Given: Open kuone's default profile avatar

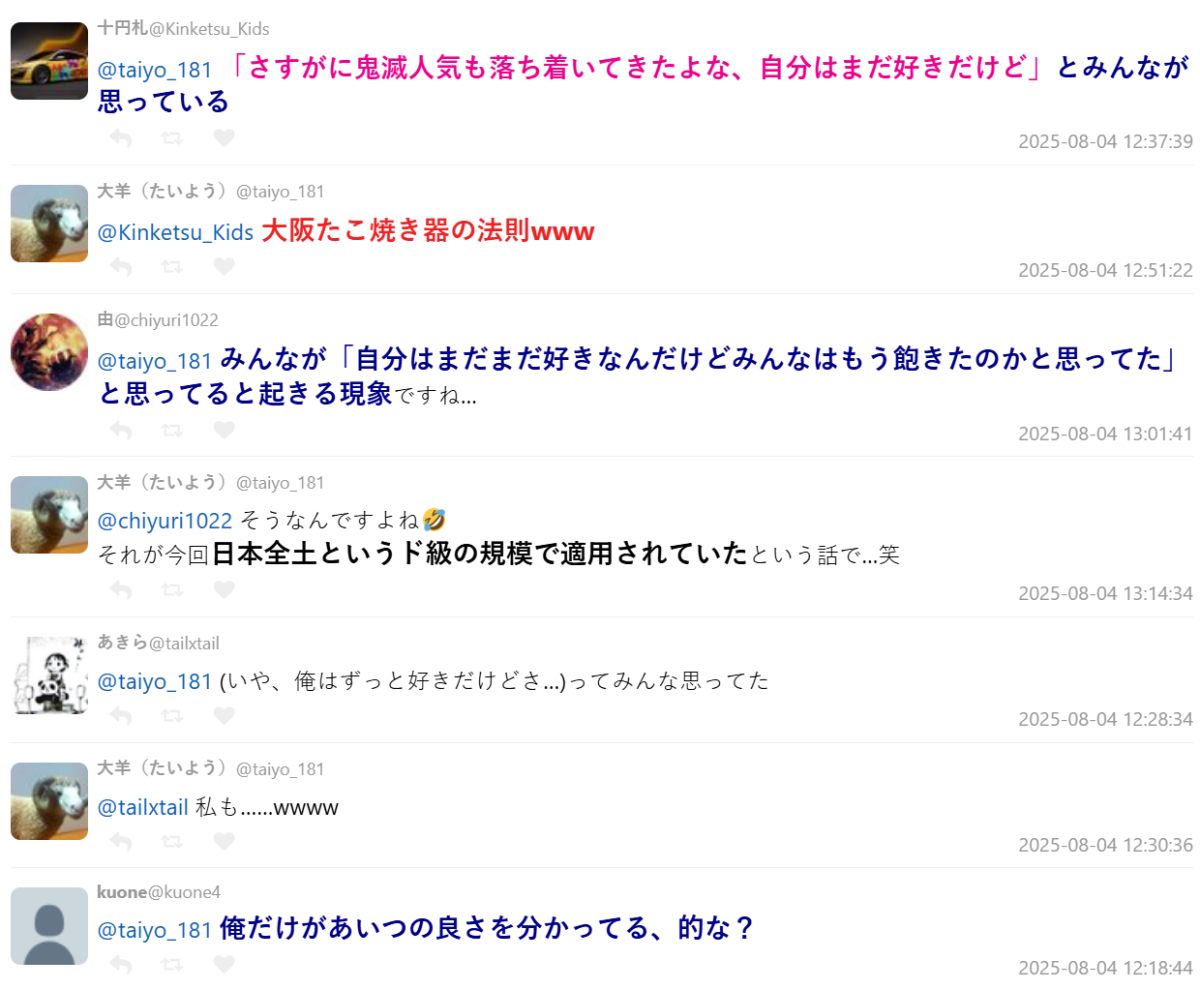Looking at the screenshot, I should pos(49,926).
